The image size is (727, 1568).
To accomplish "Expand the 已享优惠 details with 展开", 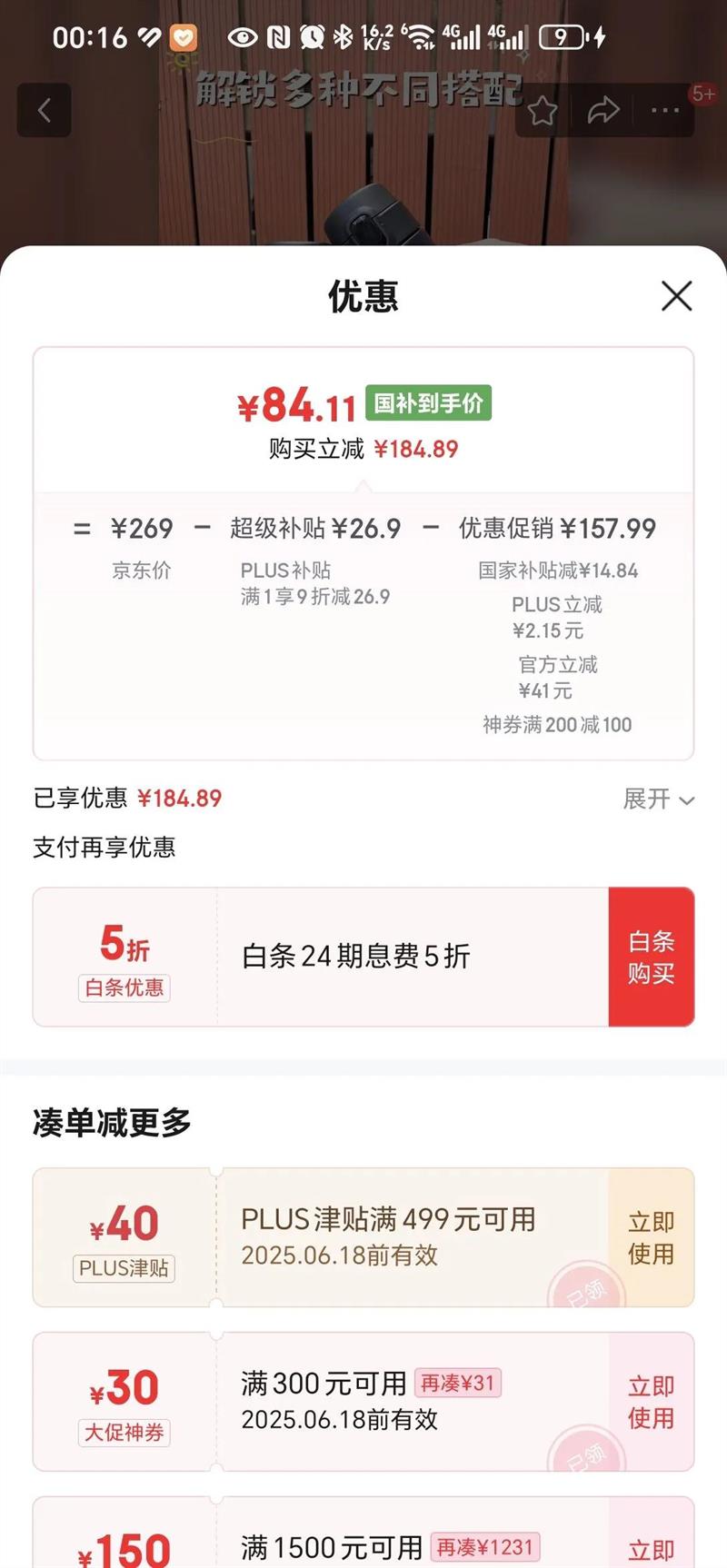I will (658, 799).
